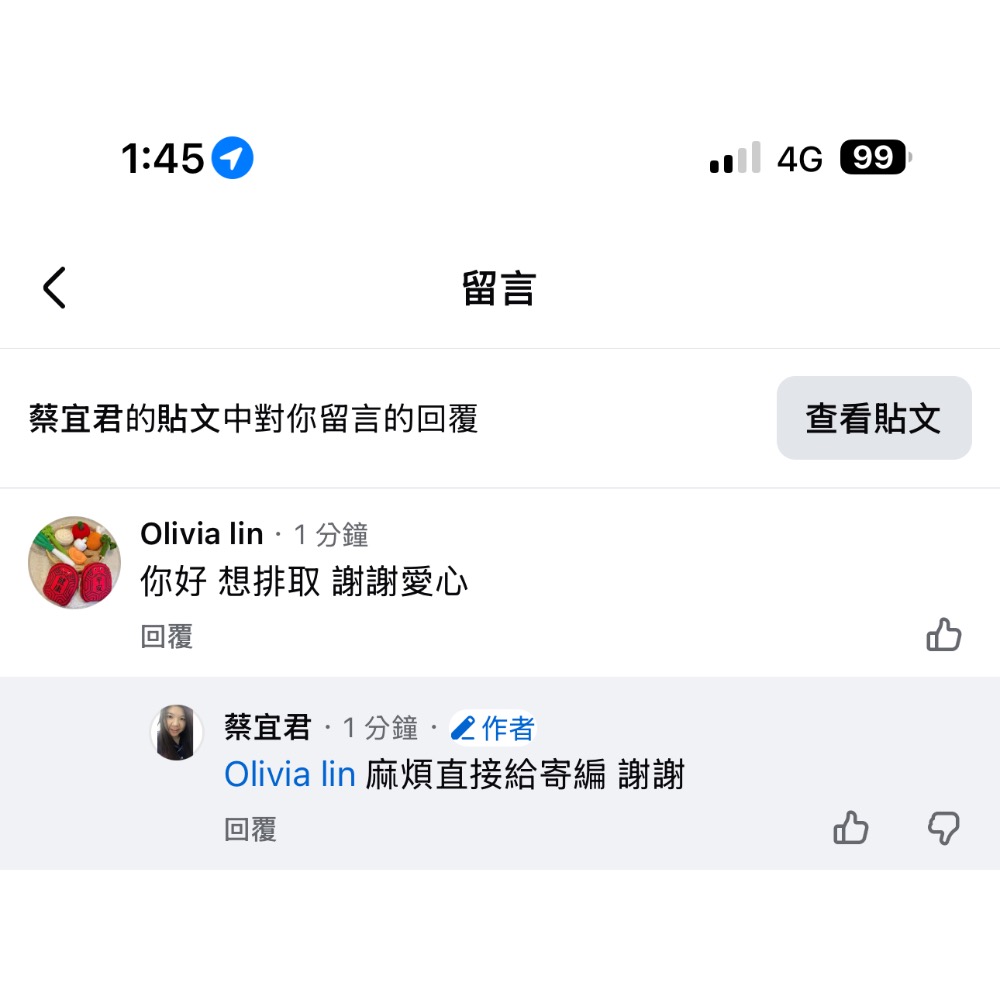Tap the blue Olivia lin mention link
This screenshot has width=1000, height=1000.
coord(290,775)
